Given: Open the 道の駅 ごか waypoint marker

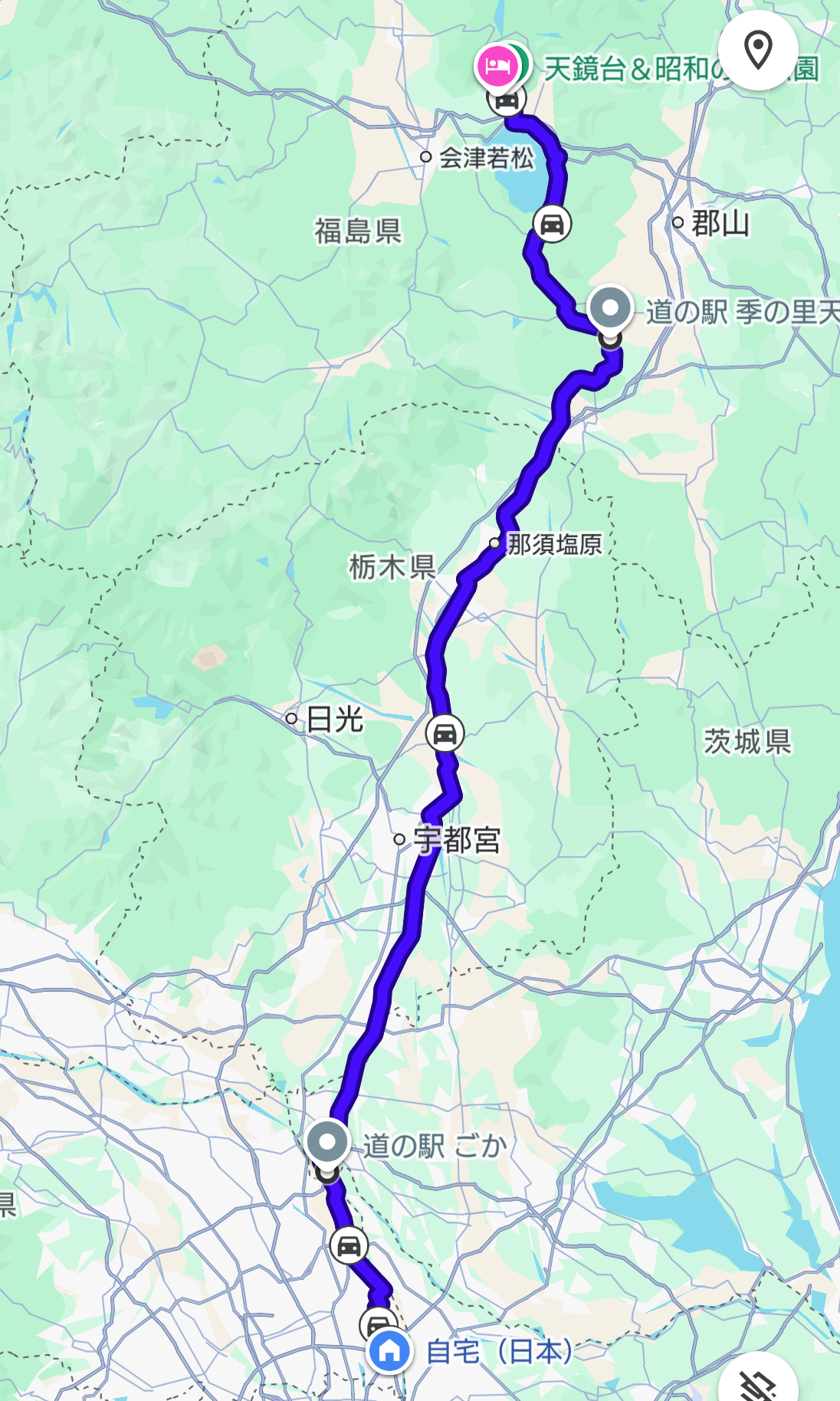Looking at the screenshot, I should point(327,1143).
